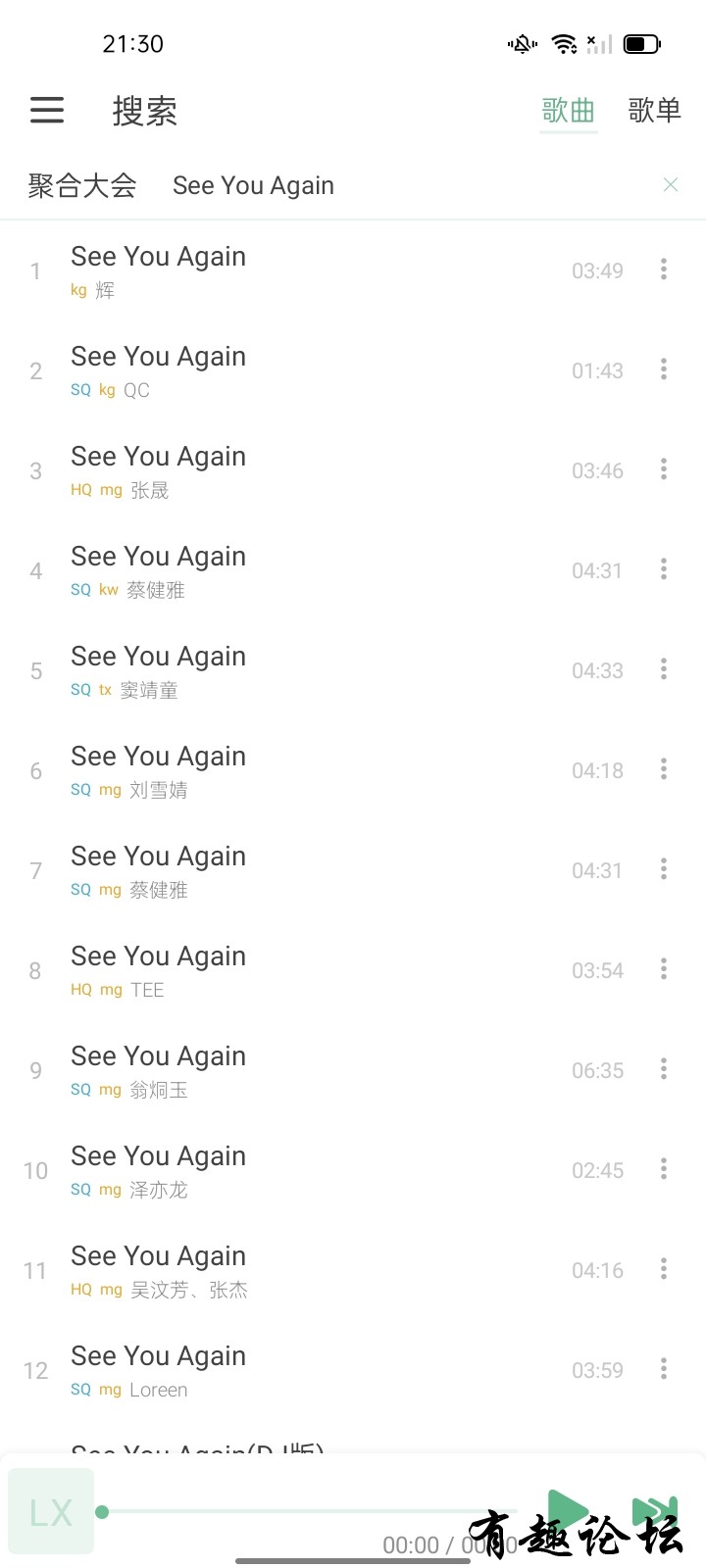Play See You Again by TEE

pyautogui.click(x=294, y=970)
